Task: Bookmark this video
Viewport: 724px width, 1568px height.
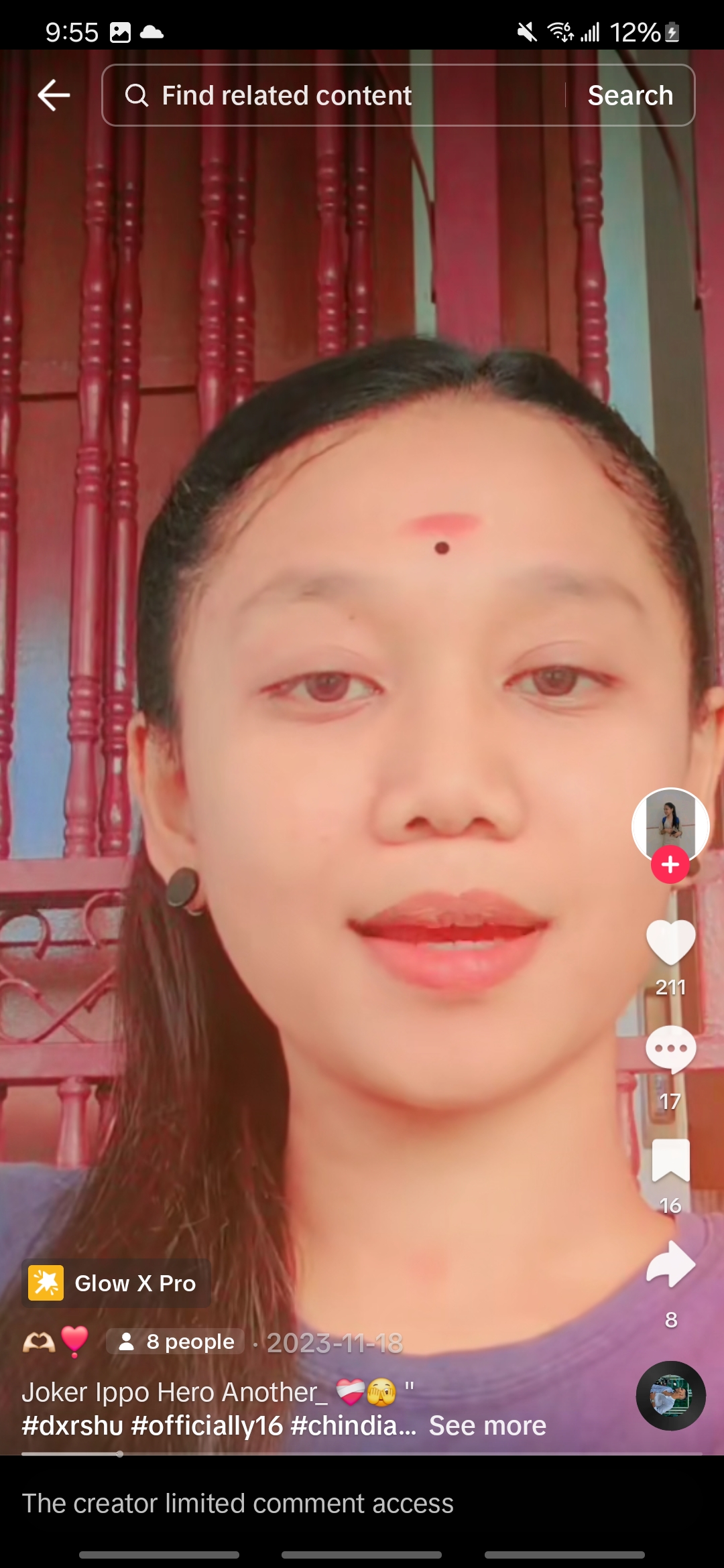Action: (670, 1160)
